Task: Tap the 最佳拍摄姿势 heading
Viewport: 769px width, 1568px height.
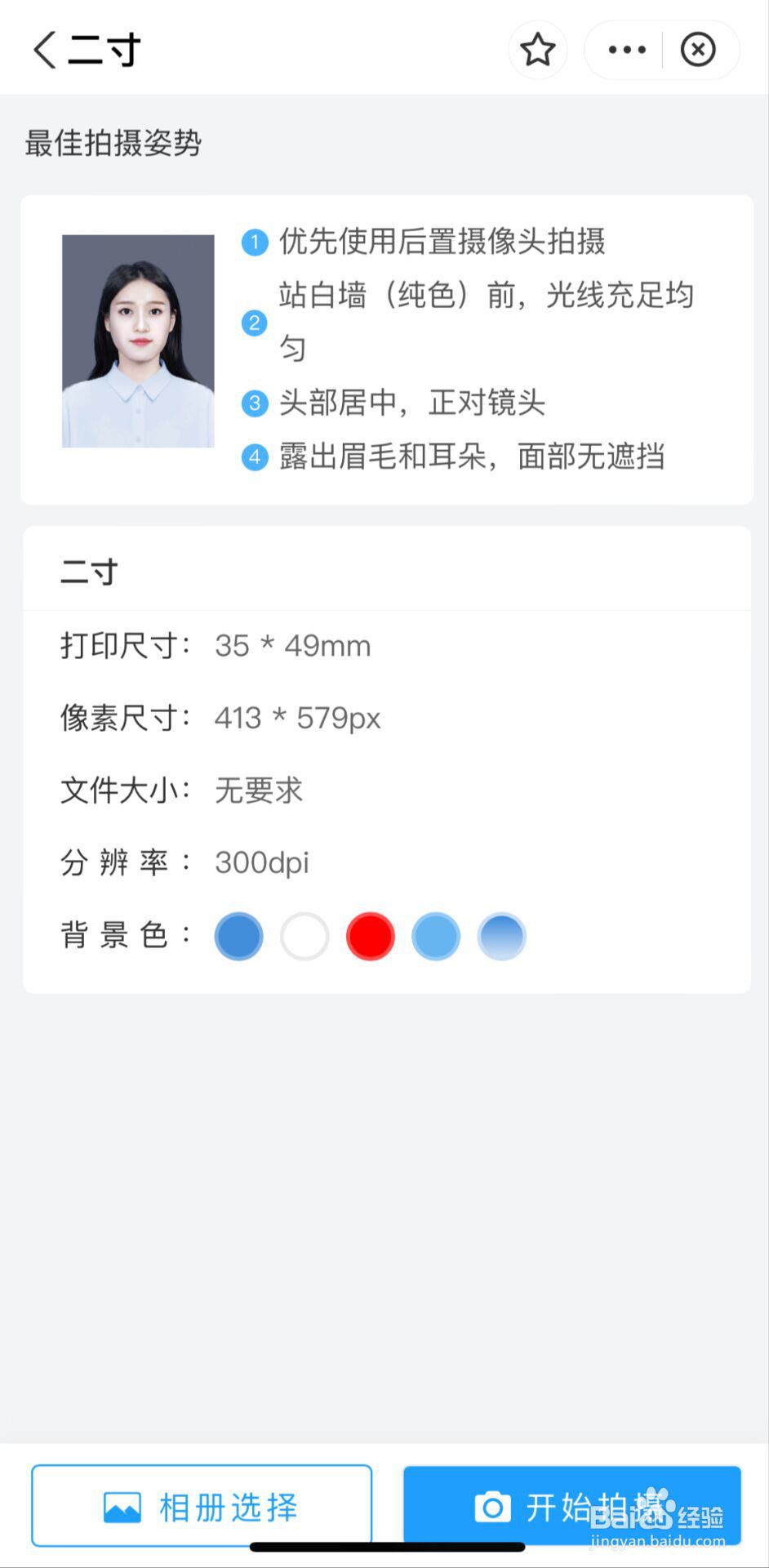Action: [113, 144]
